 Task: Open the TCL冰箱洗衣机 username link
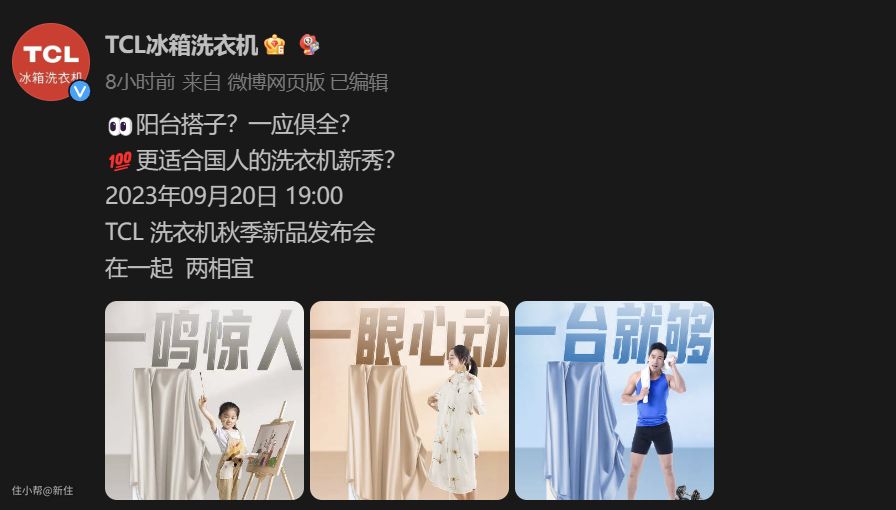181,45
